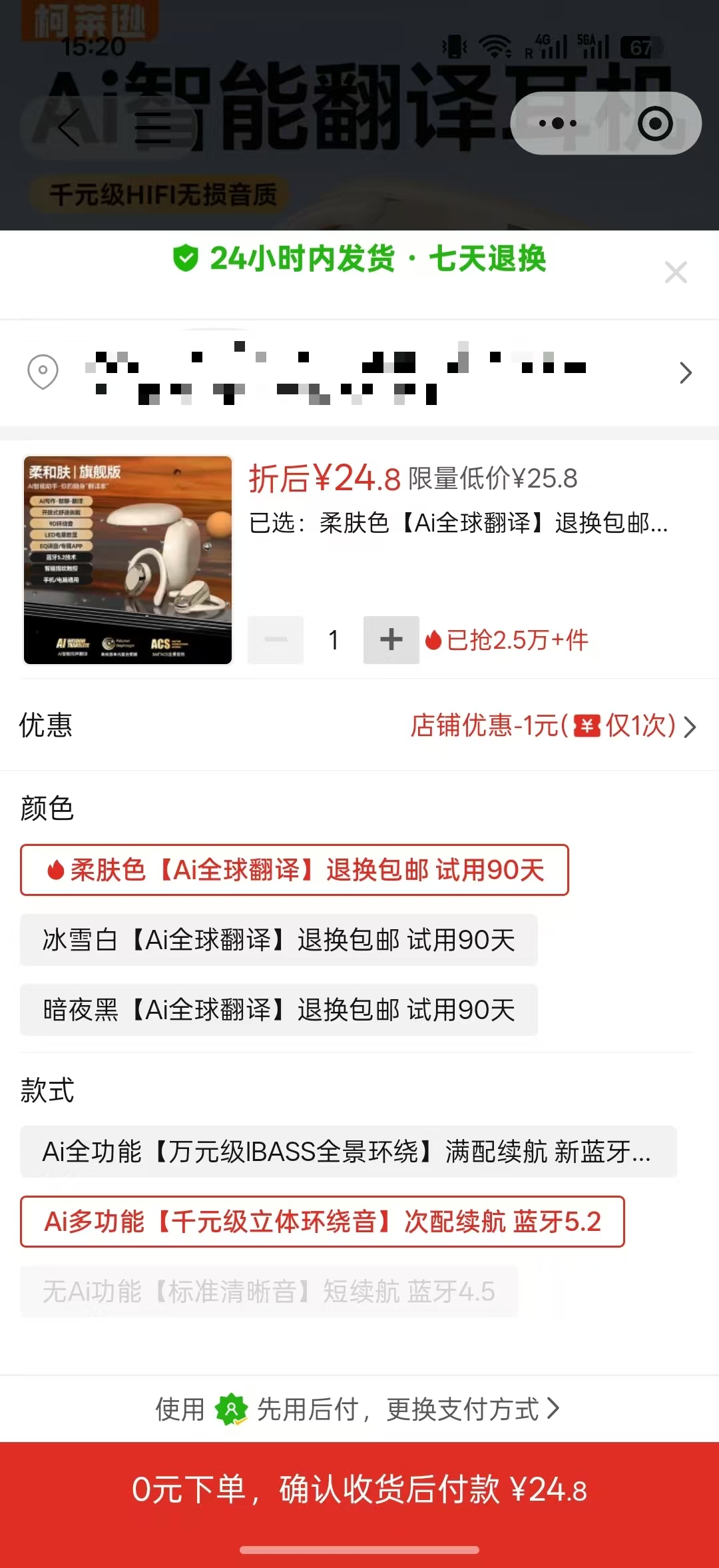Open the delivery address selector
This screenshot has height=1568, width=719.
tap(359, 372)
